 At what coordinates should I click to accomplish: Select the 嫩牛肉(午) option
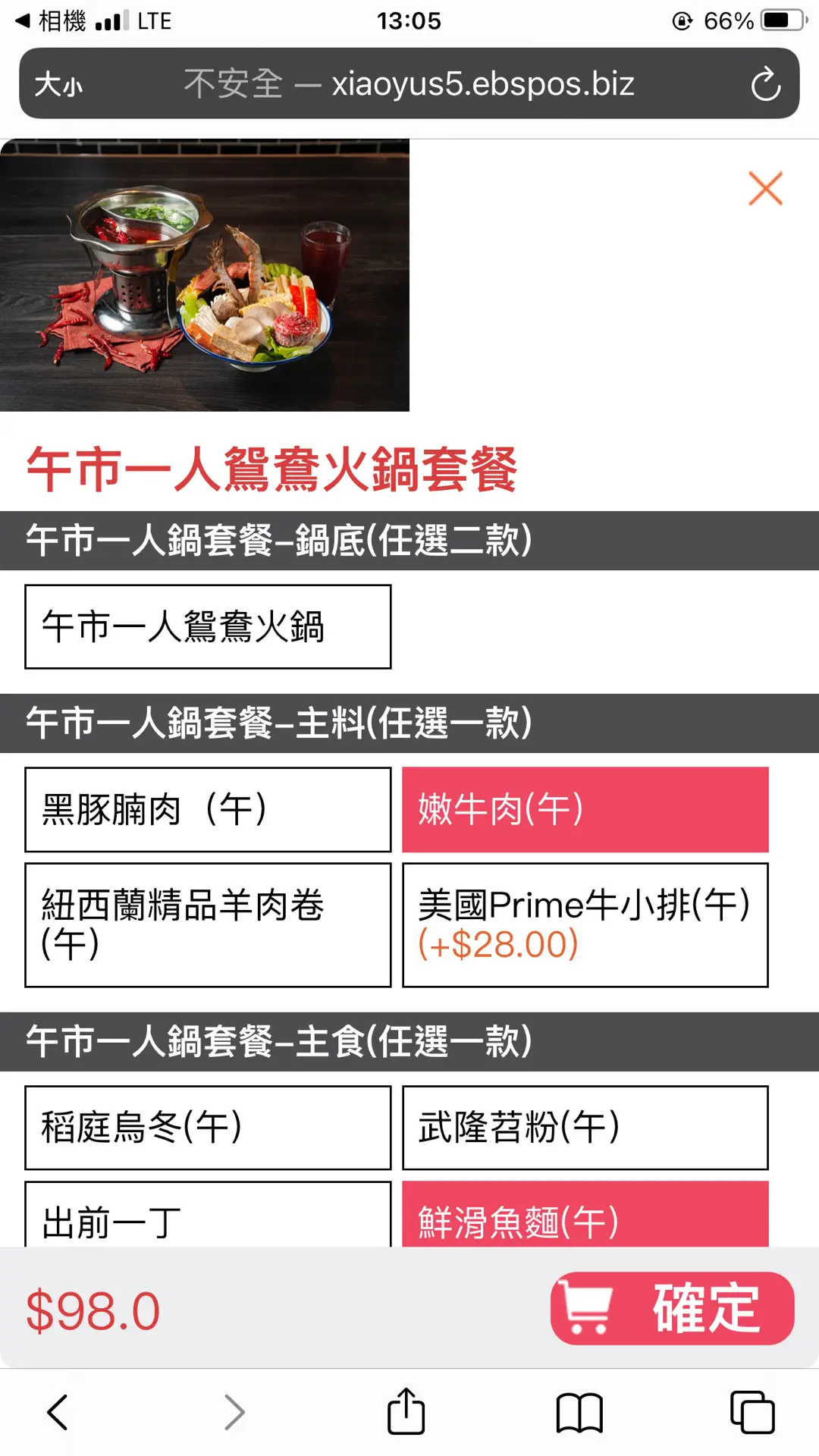click(x=585, y=809)
